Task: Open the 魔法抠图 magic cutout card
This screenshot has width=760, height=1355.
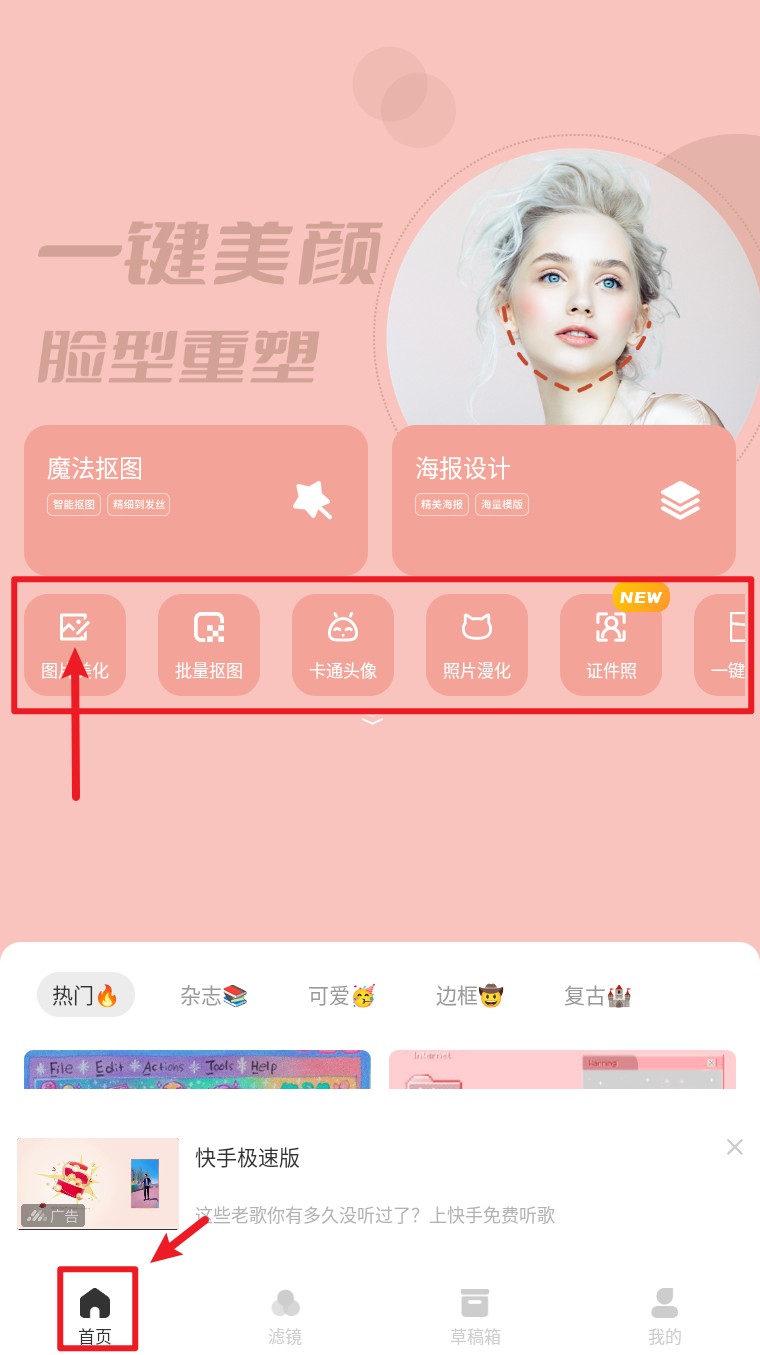Action: (195, 499)
